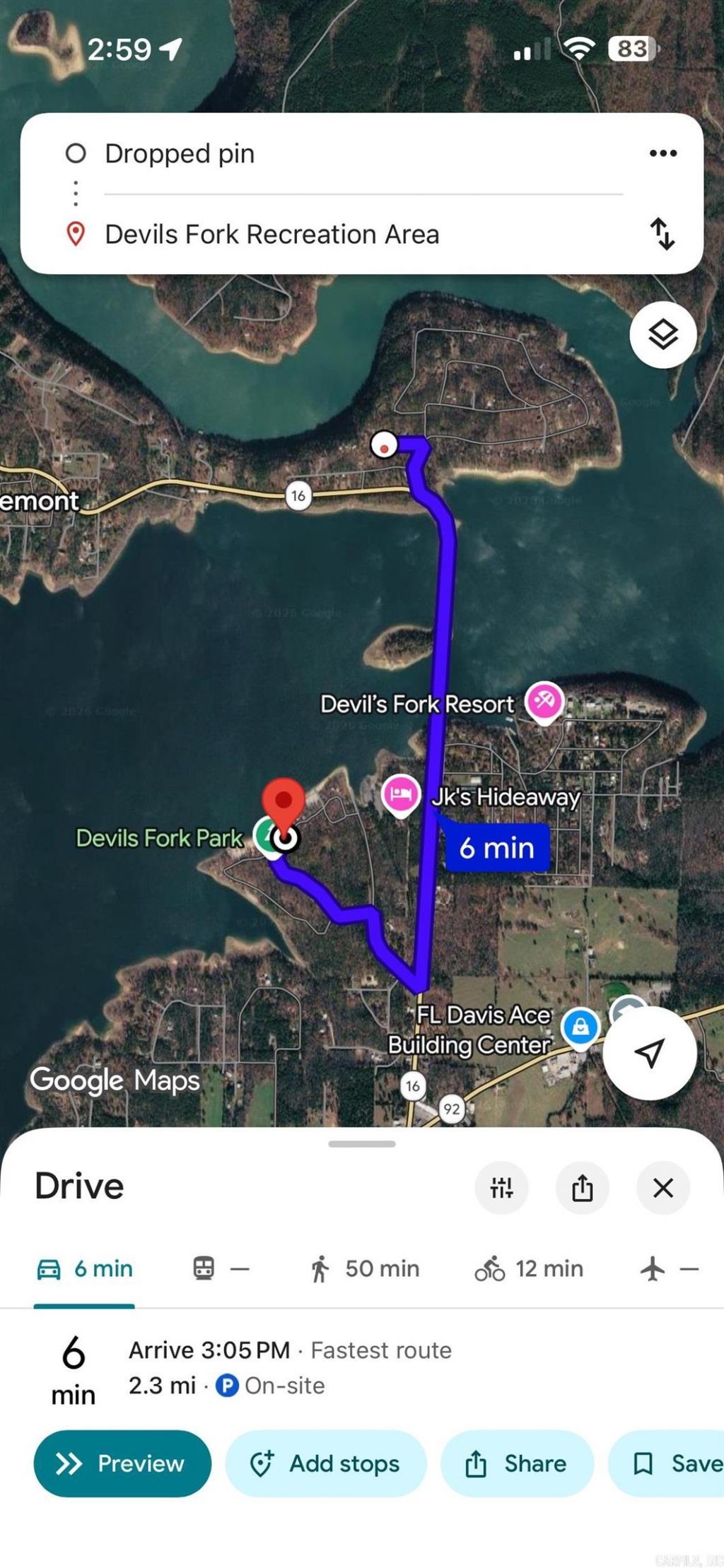The width and height of the screenshot is (724, 1568).
Task: Swap start and destination
Action: [x=662, y=234]
